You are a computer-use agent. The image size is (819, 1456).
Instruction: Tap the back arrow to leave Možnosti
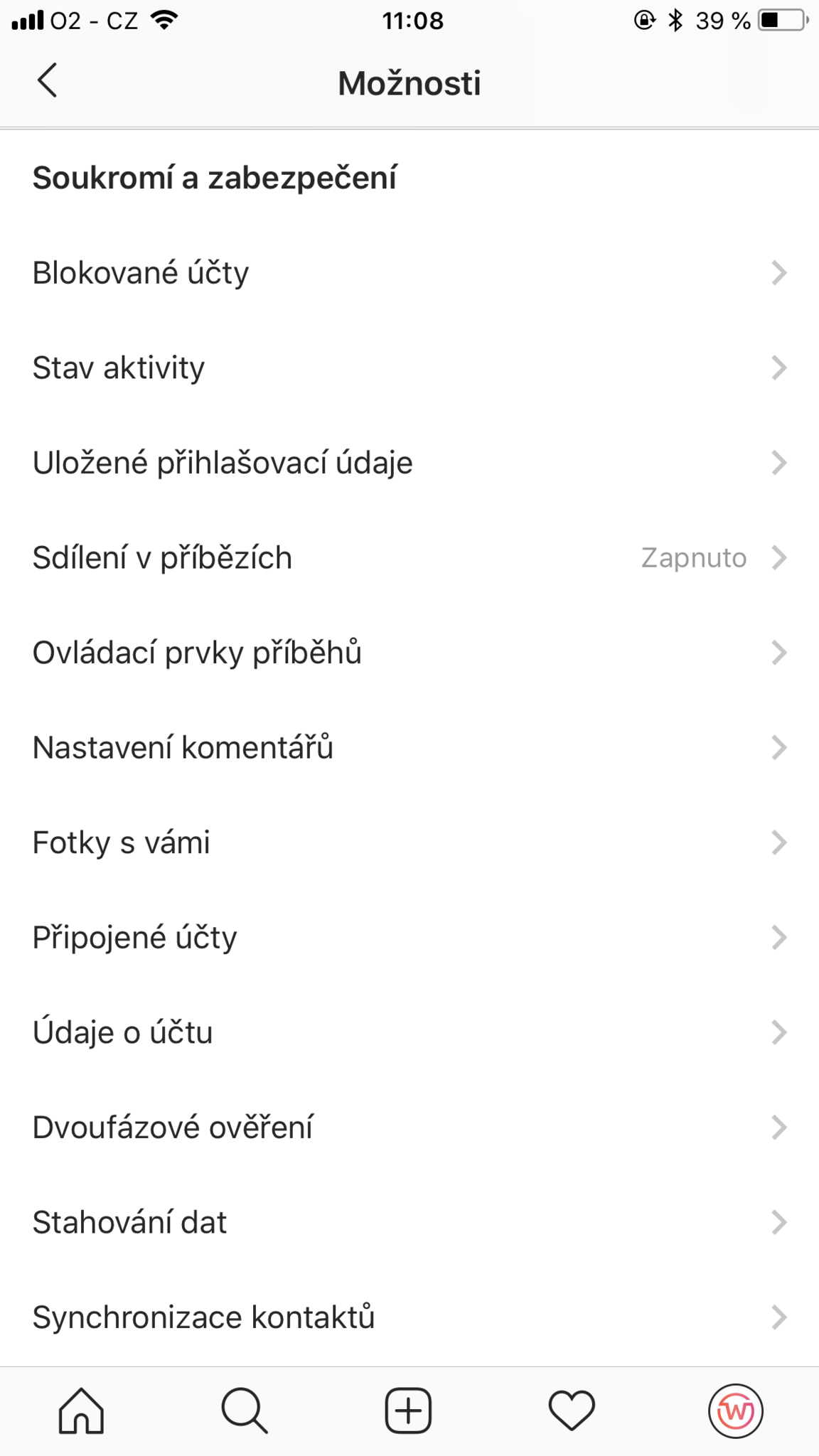point(45,82)
